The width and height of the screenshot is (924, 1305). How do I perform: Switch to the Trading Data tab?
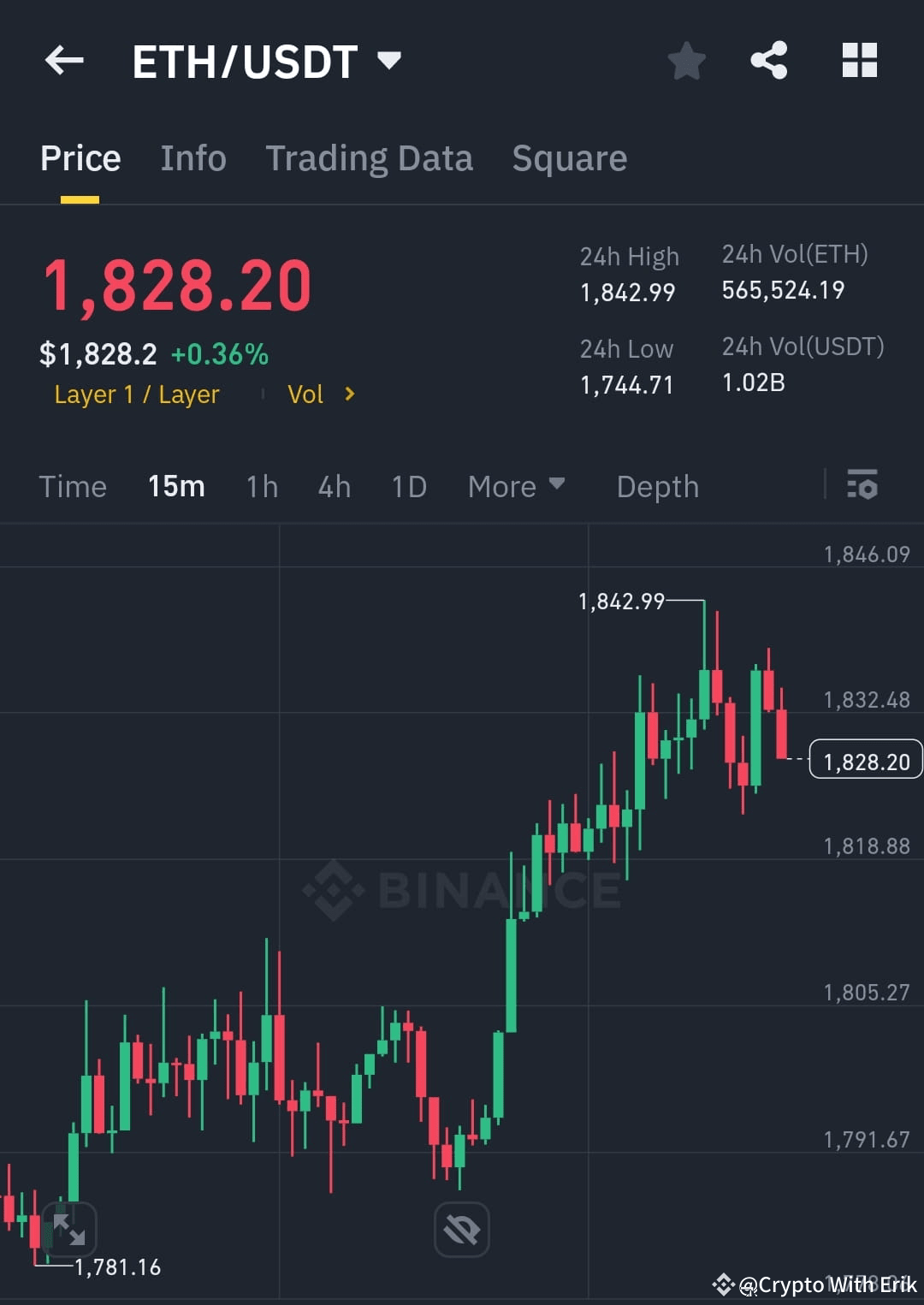tap(370, 158)
